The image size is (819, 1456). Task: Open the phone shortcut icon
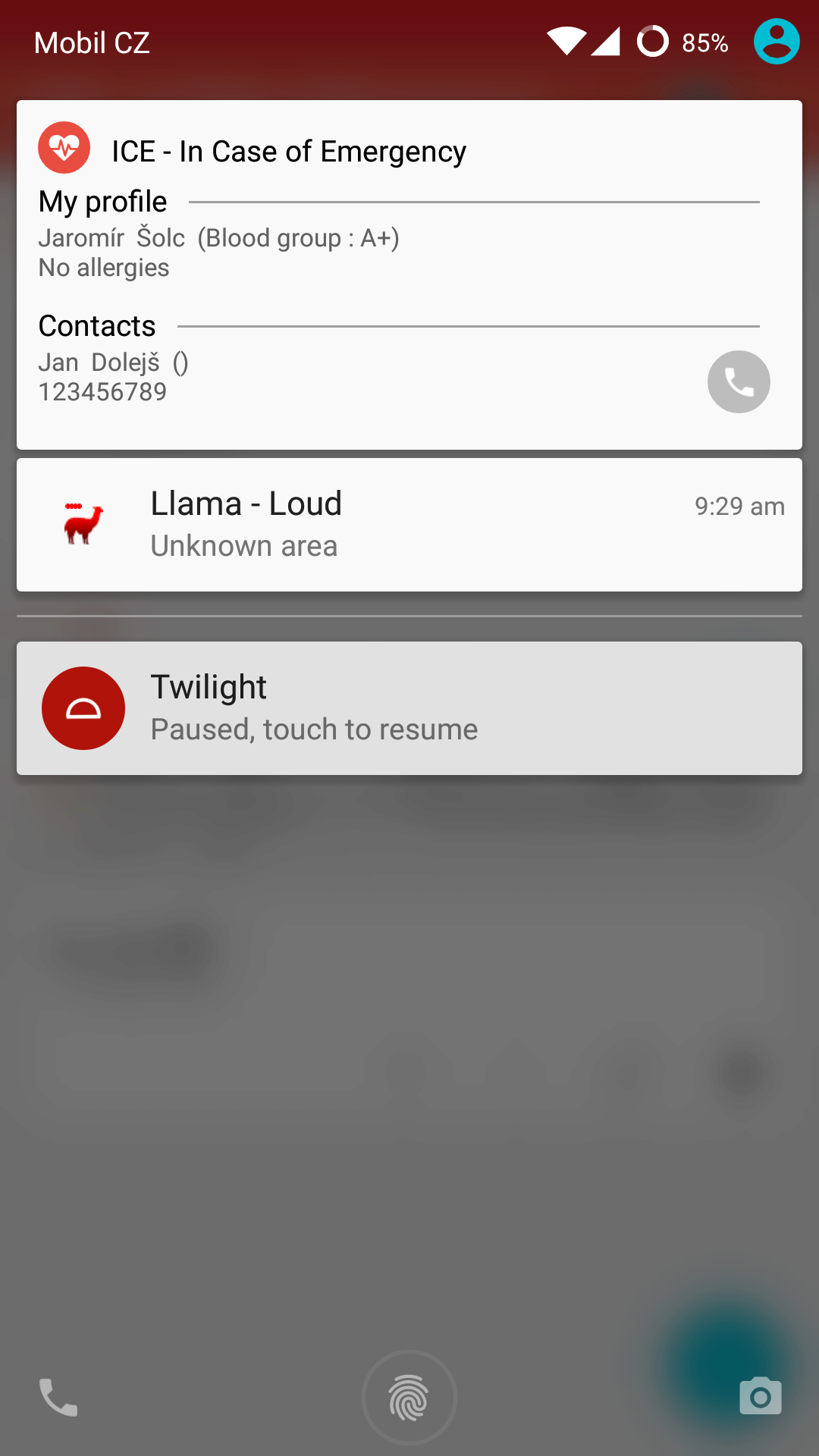click(x=58, y=1397)
